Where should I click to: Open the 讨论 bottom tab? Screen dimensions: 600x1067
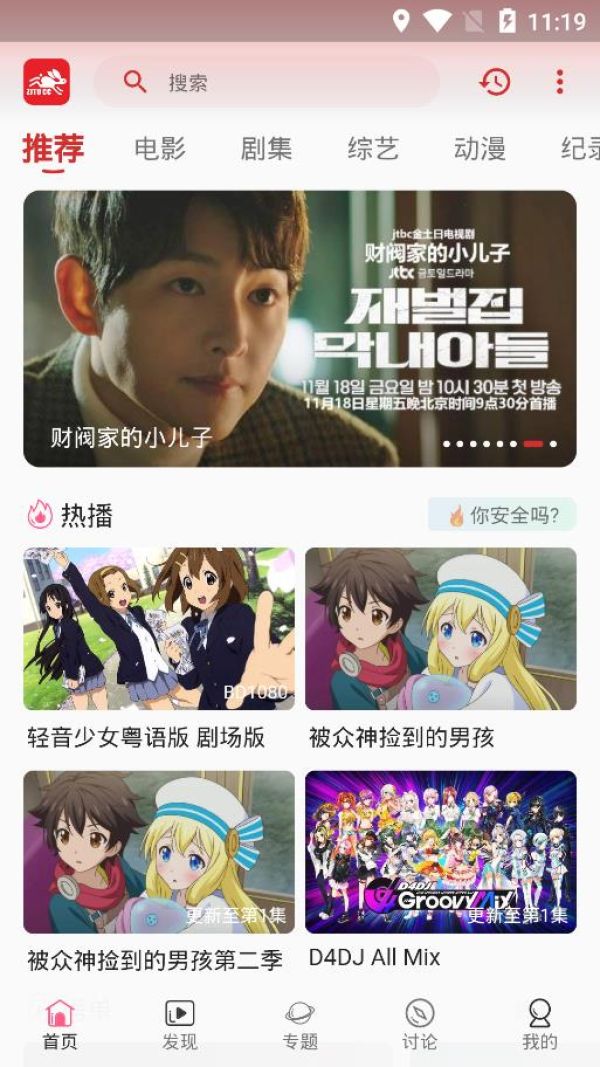click(x=420, y=1025)
